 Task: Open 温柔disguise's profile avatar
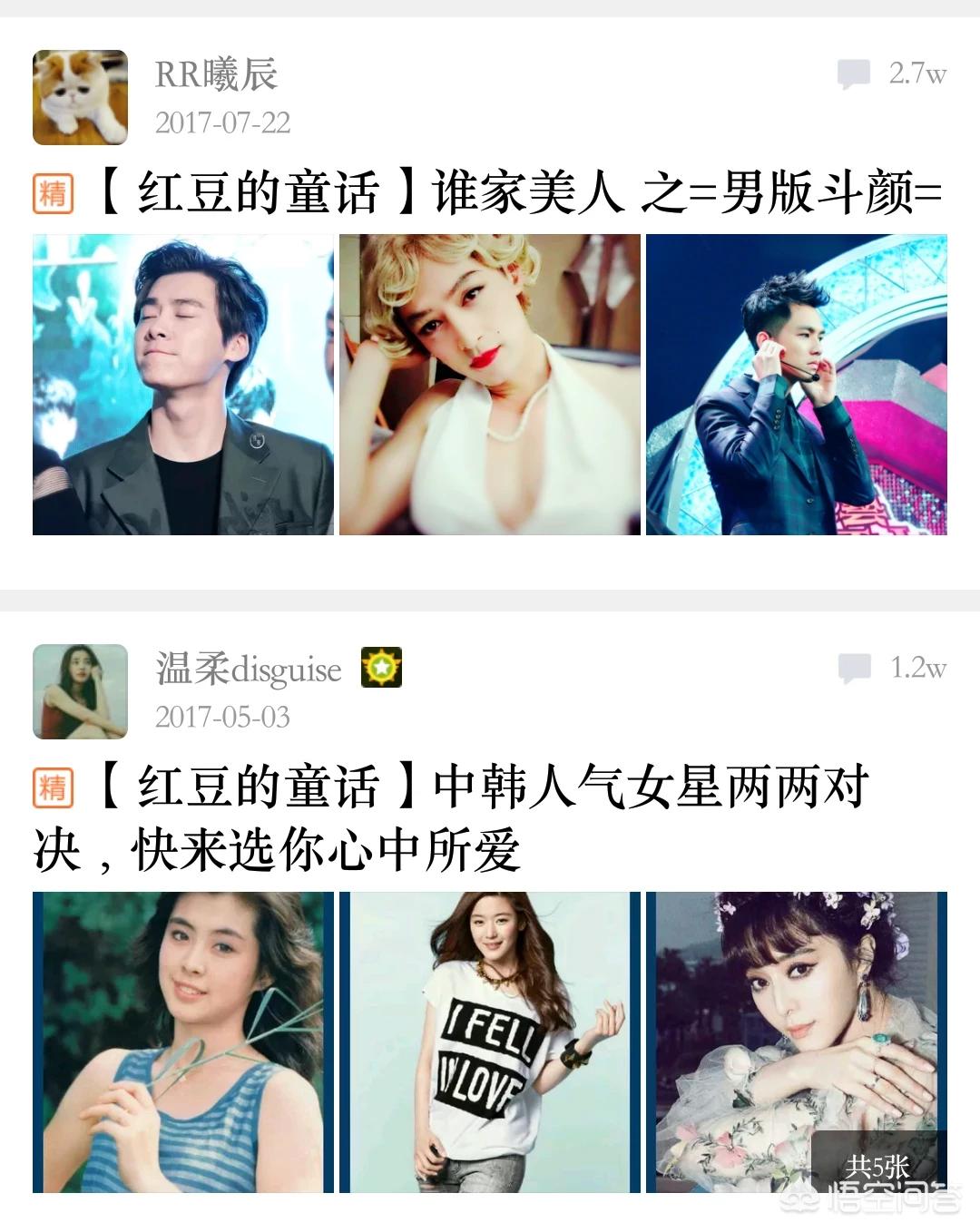pyautogui.click(x=80, y=691)
